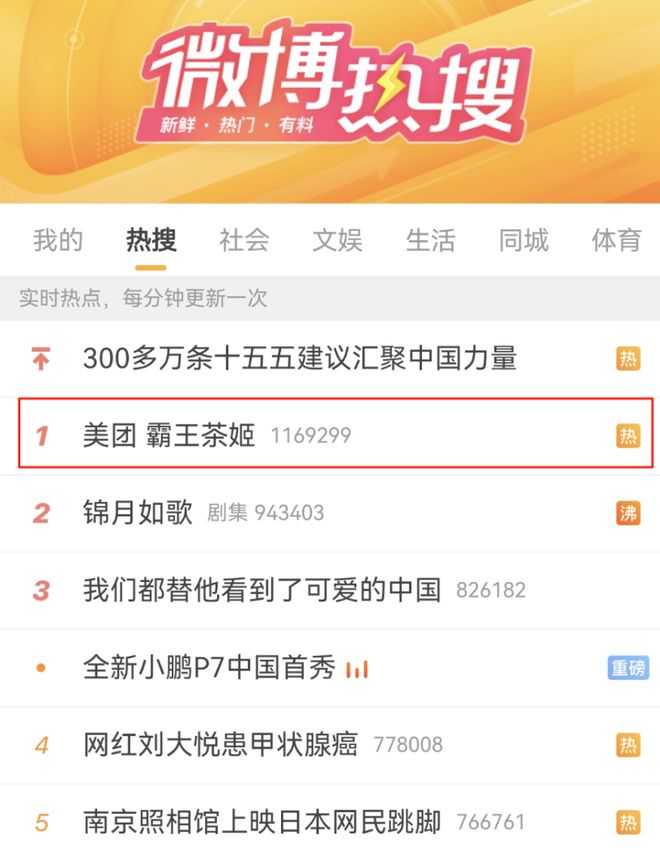Open hot search 美团 霸王茶姬
Screen dimensions: 660x856
[169, 435]
